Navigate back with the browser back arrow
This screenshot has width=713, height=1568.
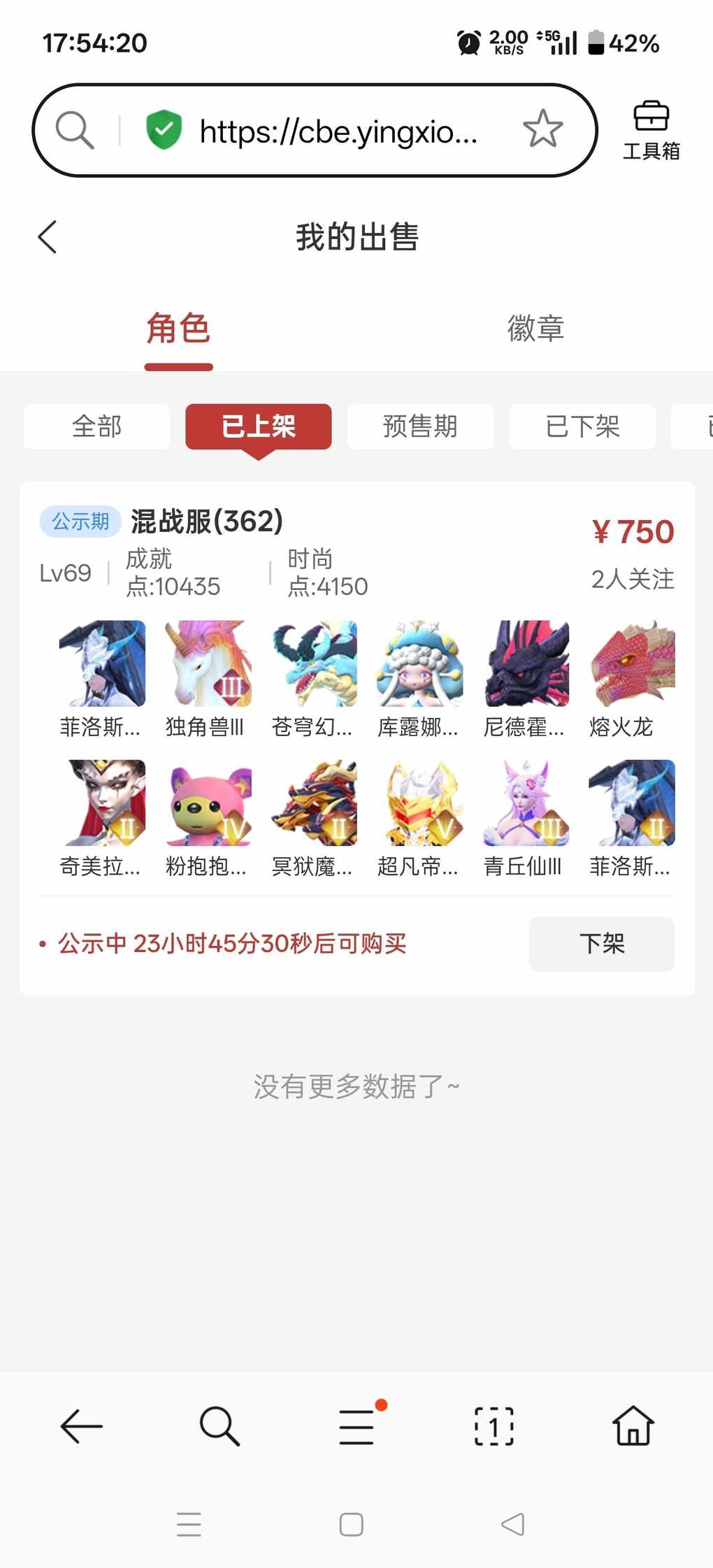[x=82, y=1426]
